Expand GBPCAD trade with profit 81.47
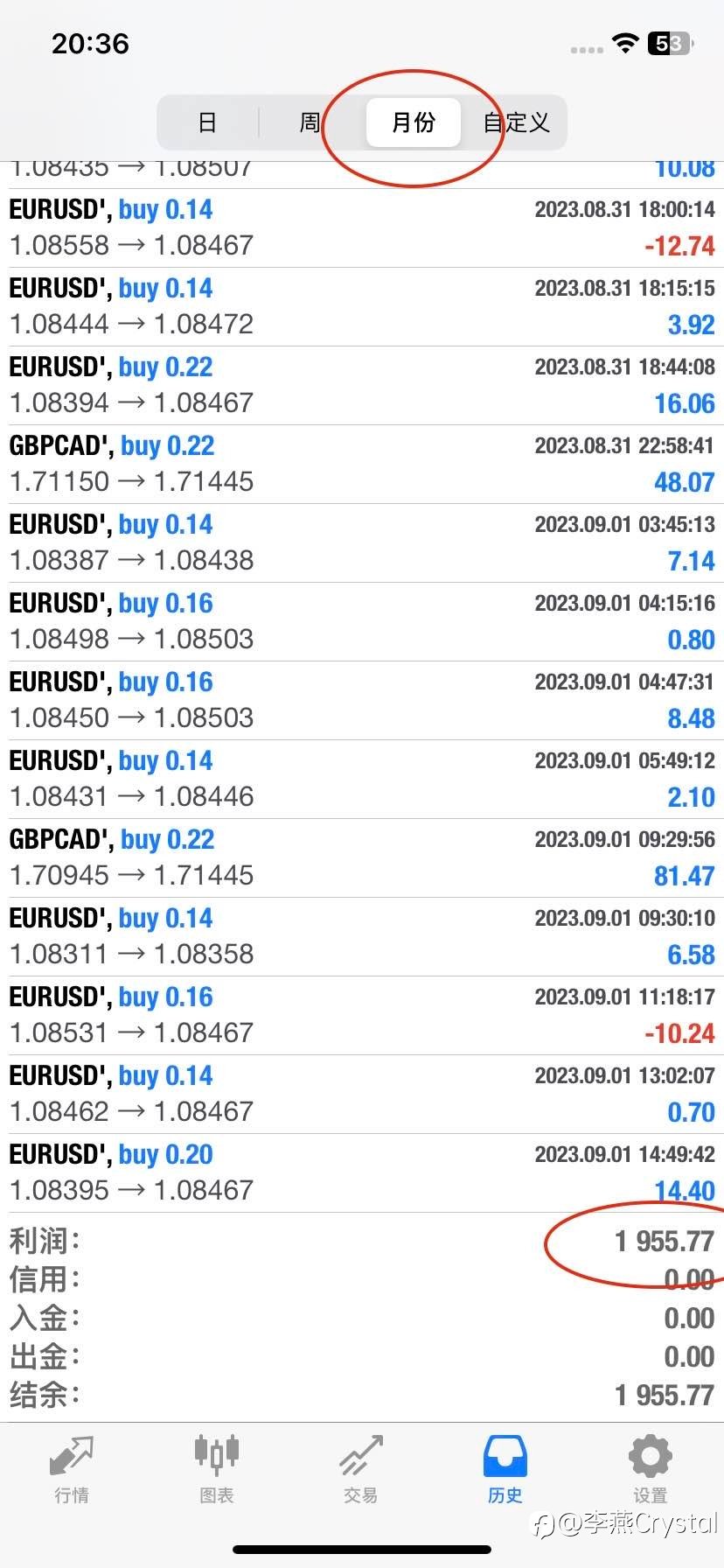Image resolution: width=724 pixels, height=1568 pixels. [362, 858]
